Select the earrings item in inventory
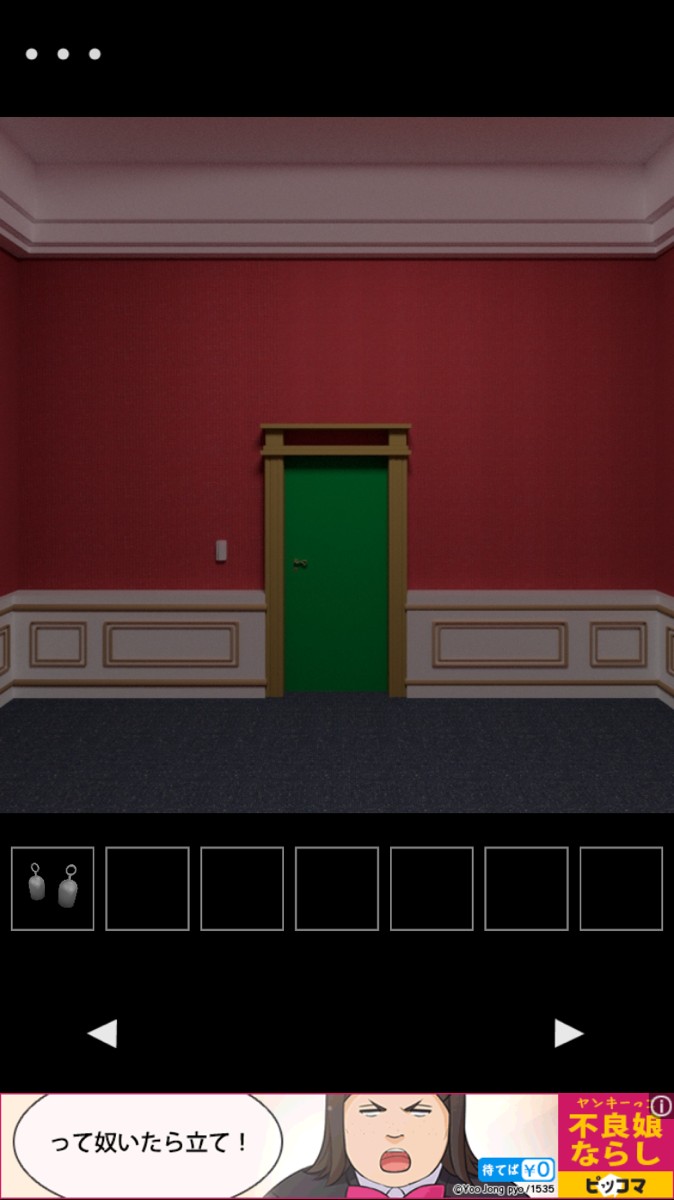The height and width of the screenshot is (1200, 674). (53, 888)
